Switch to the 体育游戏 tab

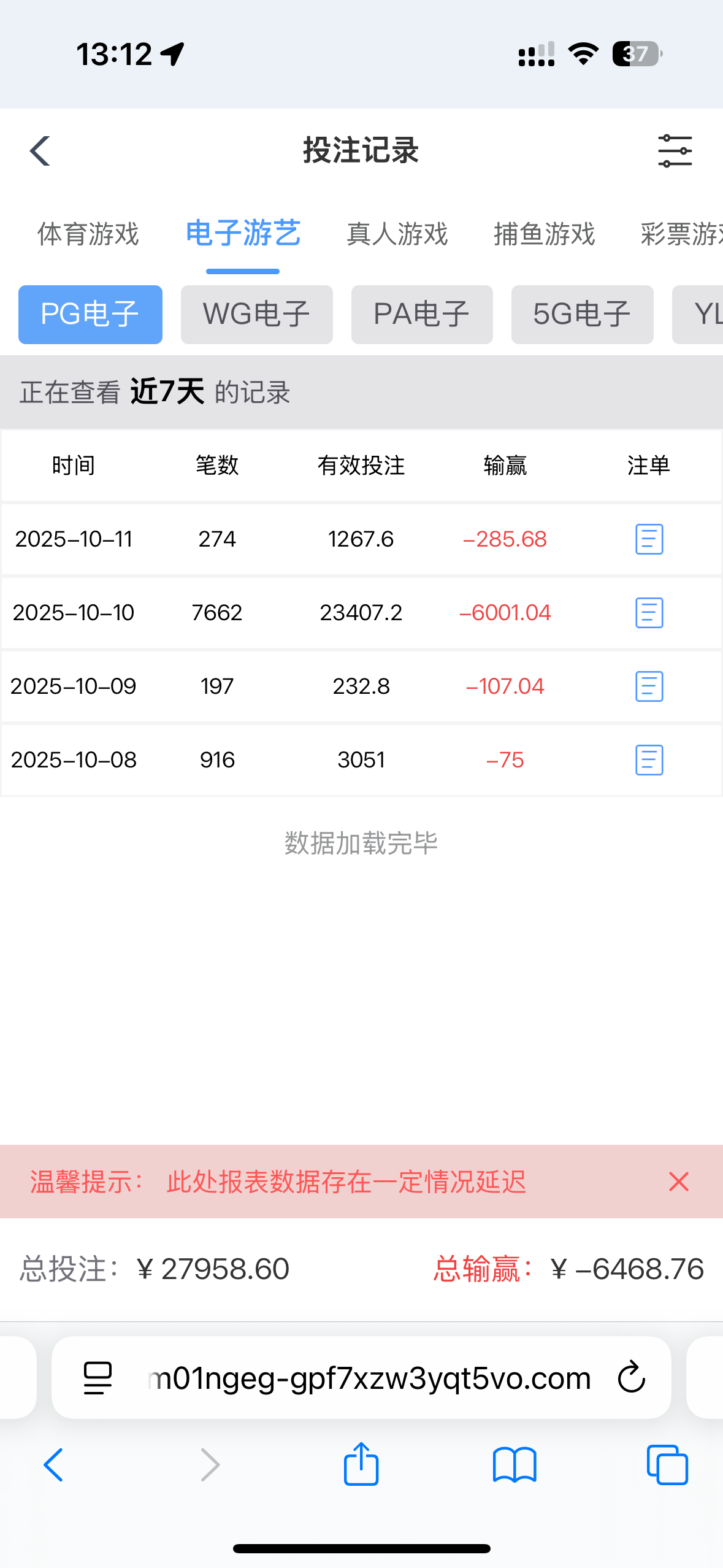point(88,234)
